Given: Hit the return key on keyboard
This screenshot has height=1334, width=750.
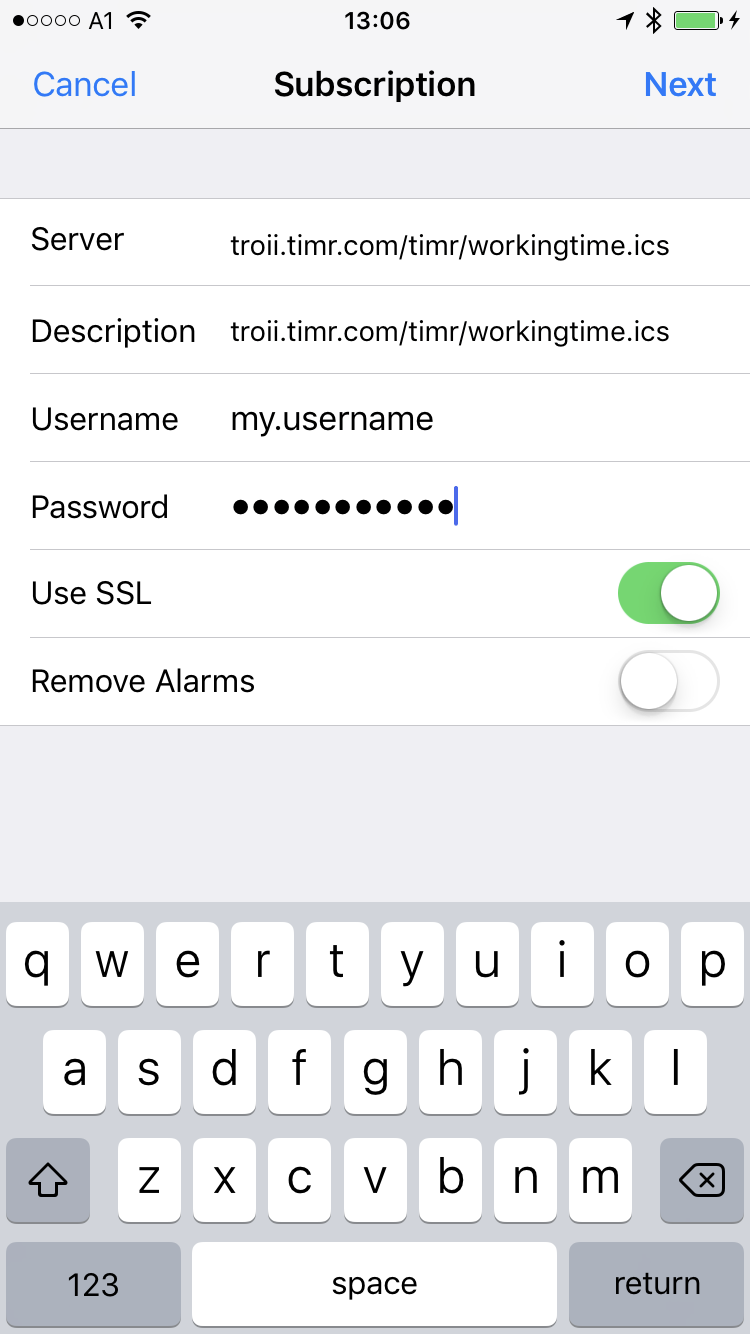Looking at the screenshot, I should (x=656, y=1284).
